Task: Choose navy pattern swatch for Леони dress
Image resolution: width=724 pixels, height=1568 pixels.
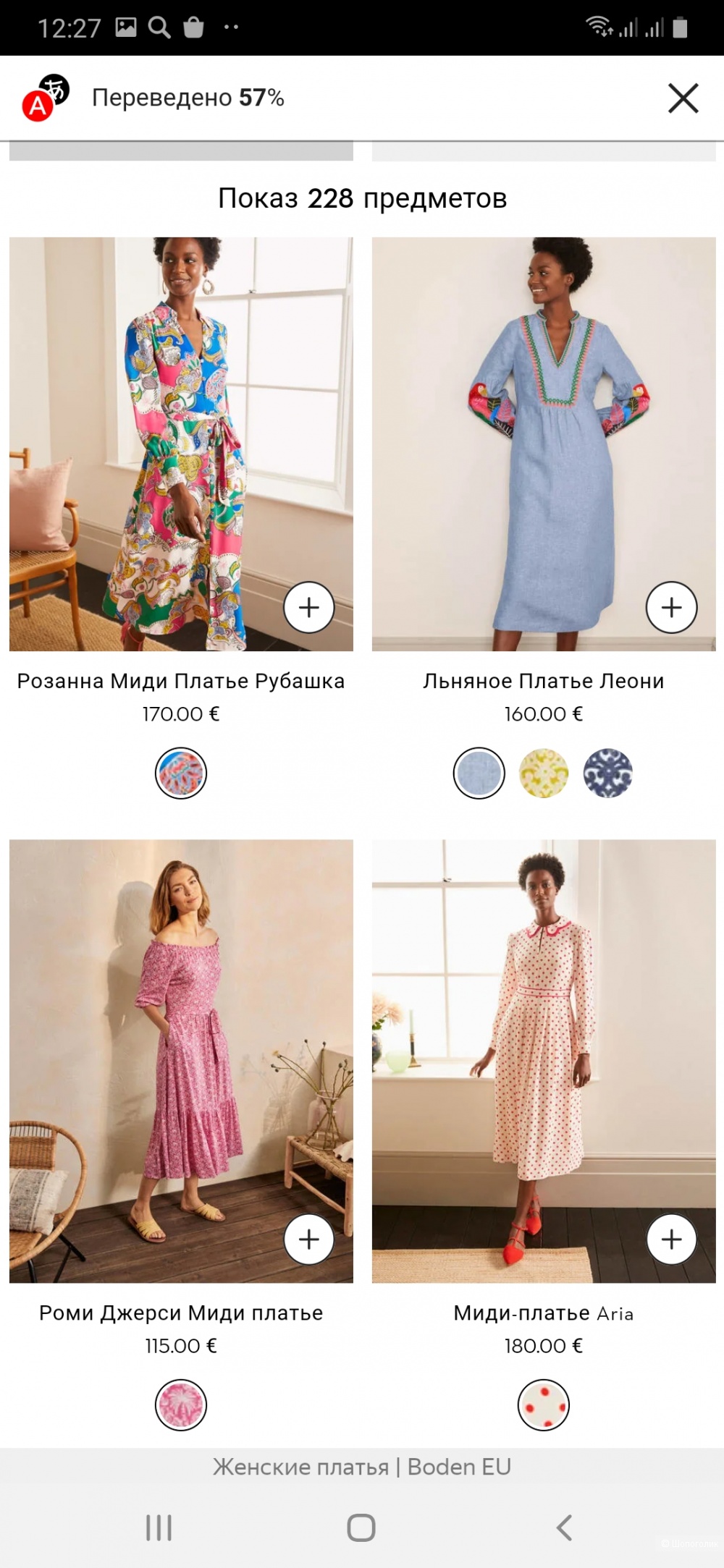Action: 607,773
